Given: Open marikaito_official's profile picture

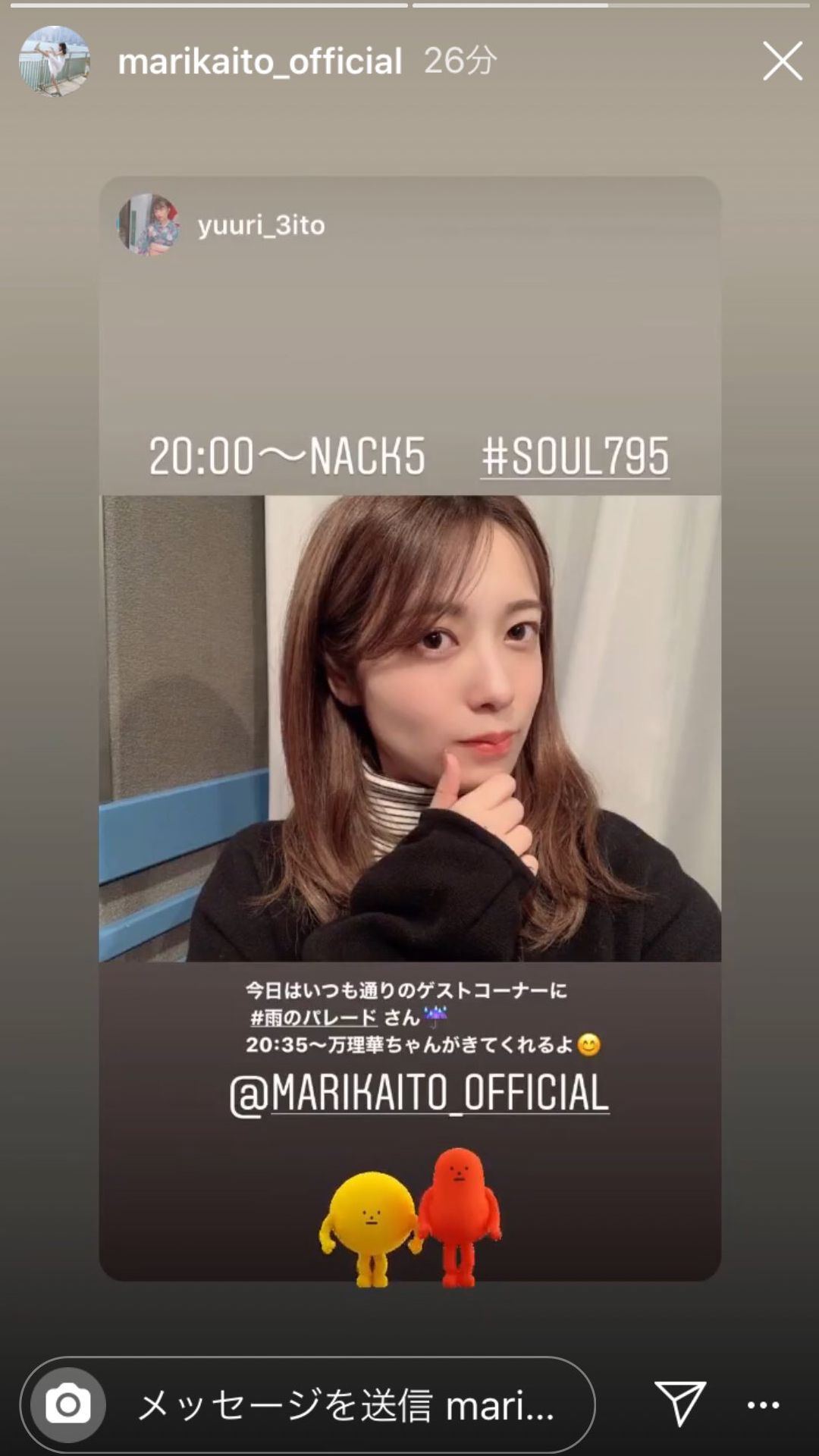Looking at the screenshot, I should click(54, 61).
